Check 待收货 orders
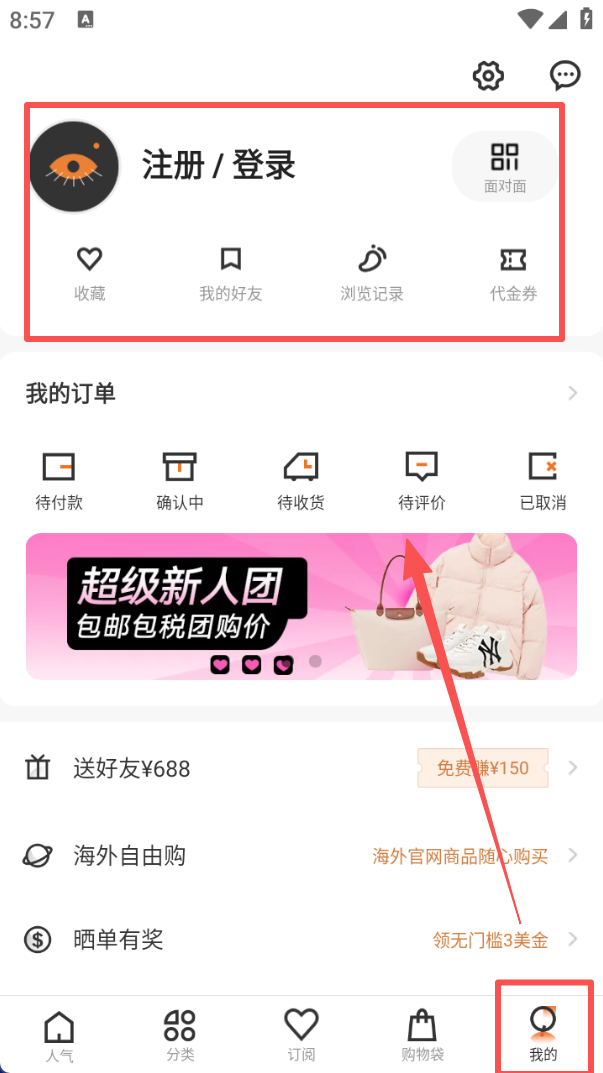 pos(301,481)
